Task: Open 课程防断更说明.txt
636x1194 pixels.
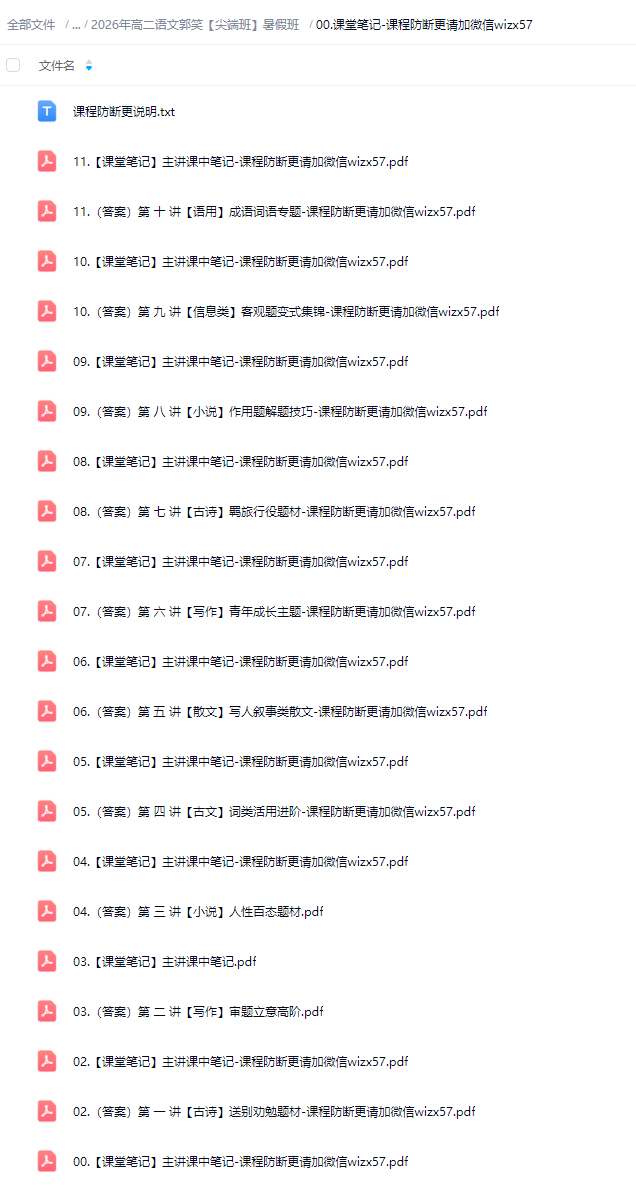Action: click(x=124, y=112)
